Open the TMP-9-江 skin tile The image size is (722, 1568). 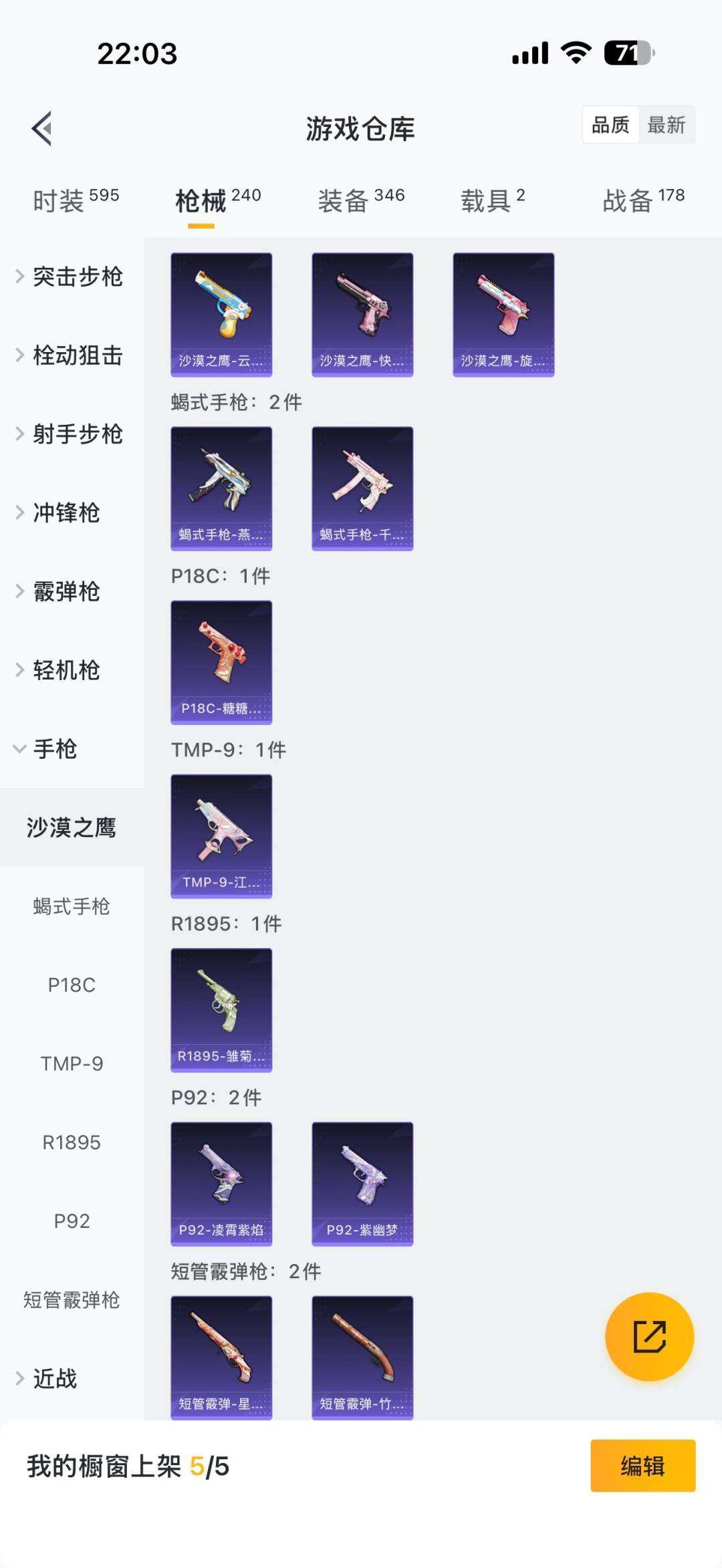pos(221,836)
